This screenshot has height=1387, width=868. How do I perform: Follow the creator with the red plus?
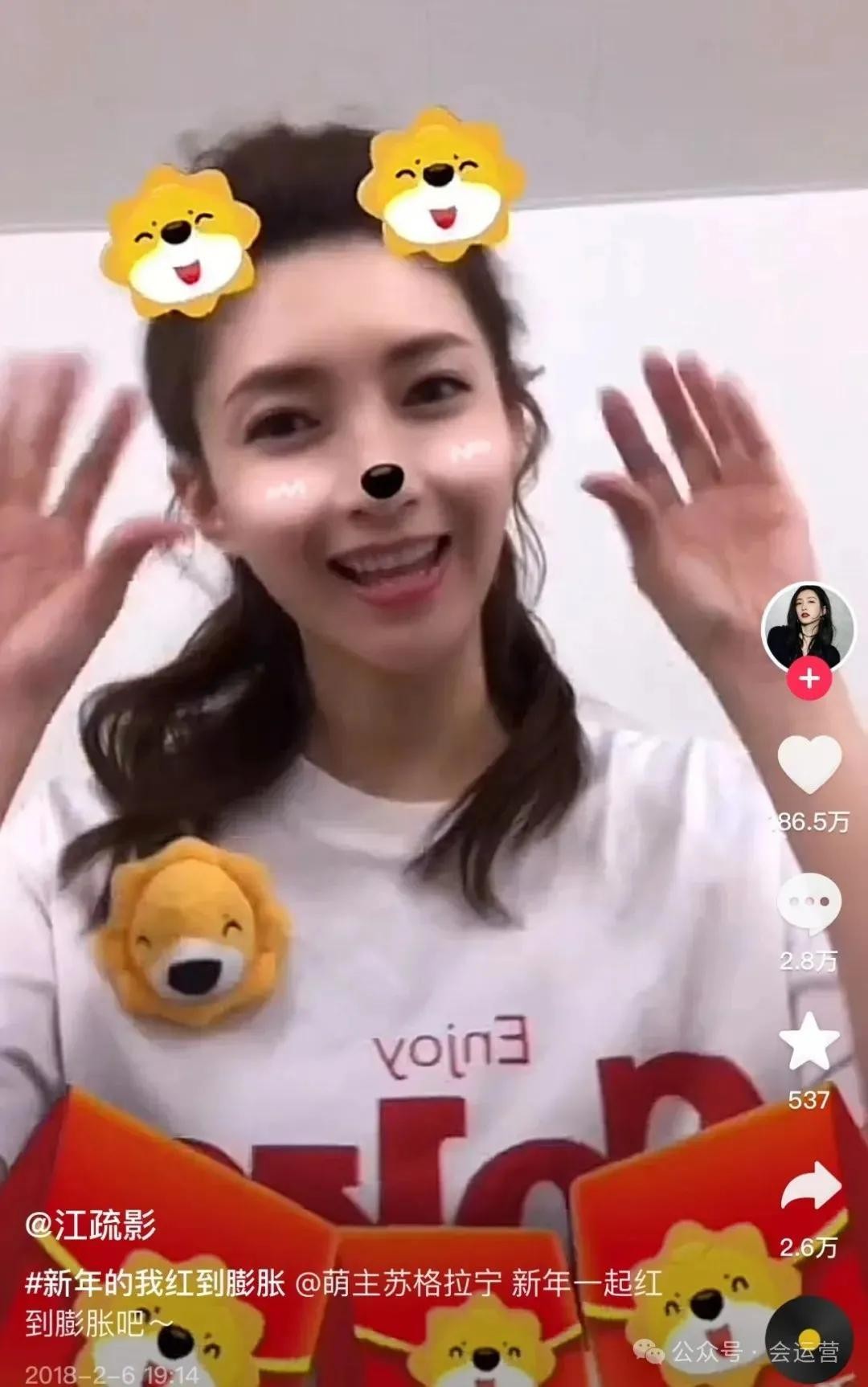[809, 680]
